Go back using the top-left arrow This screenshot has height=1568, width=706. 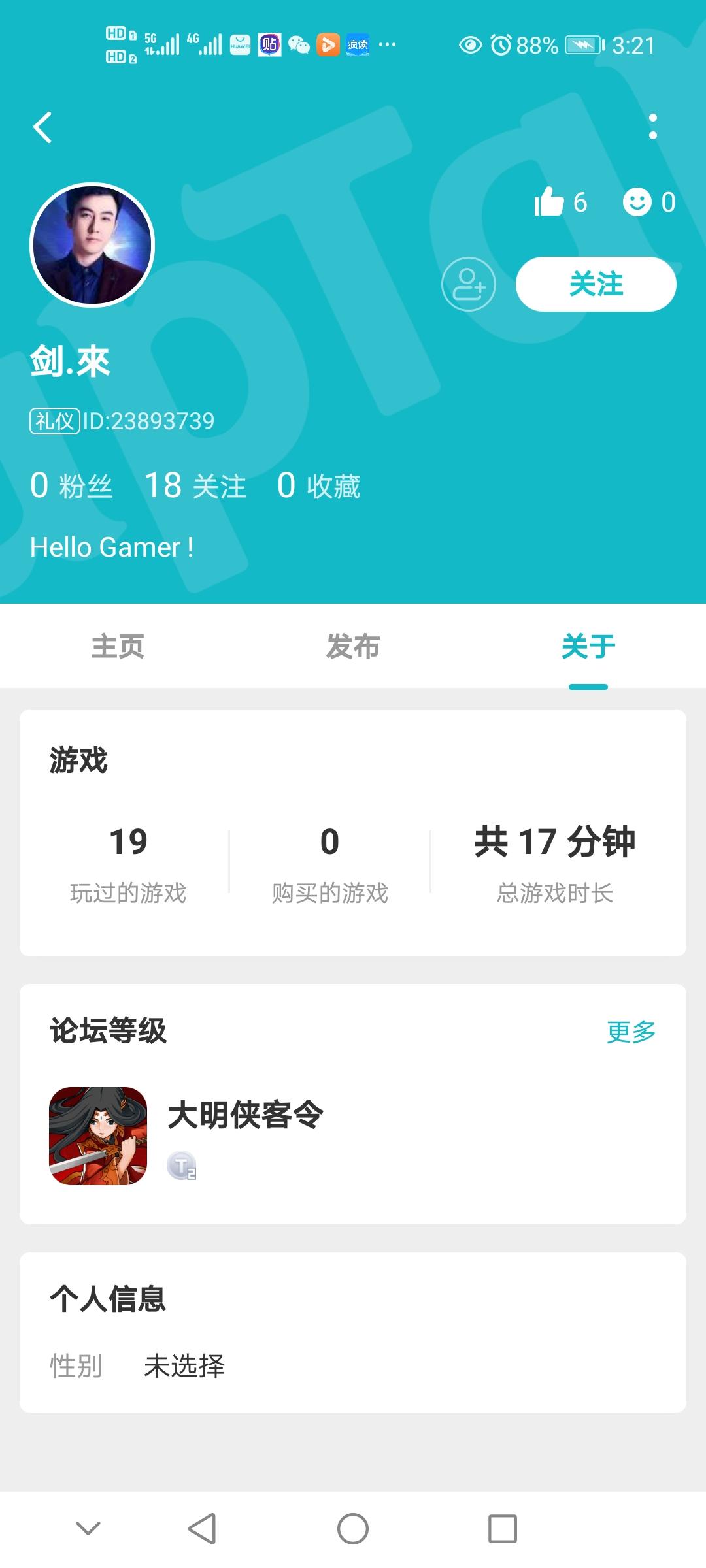coord(43,127)
